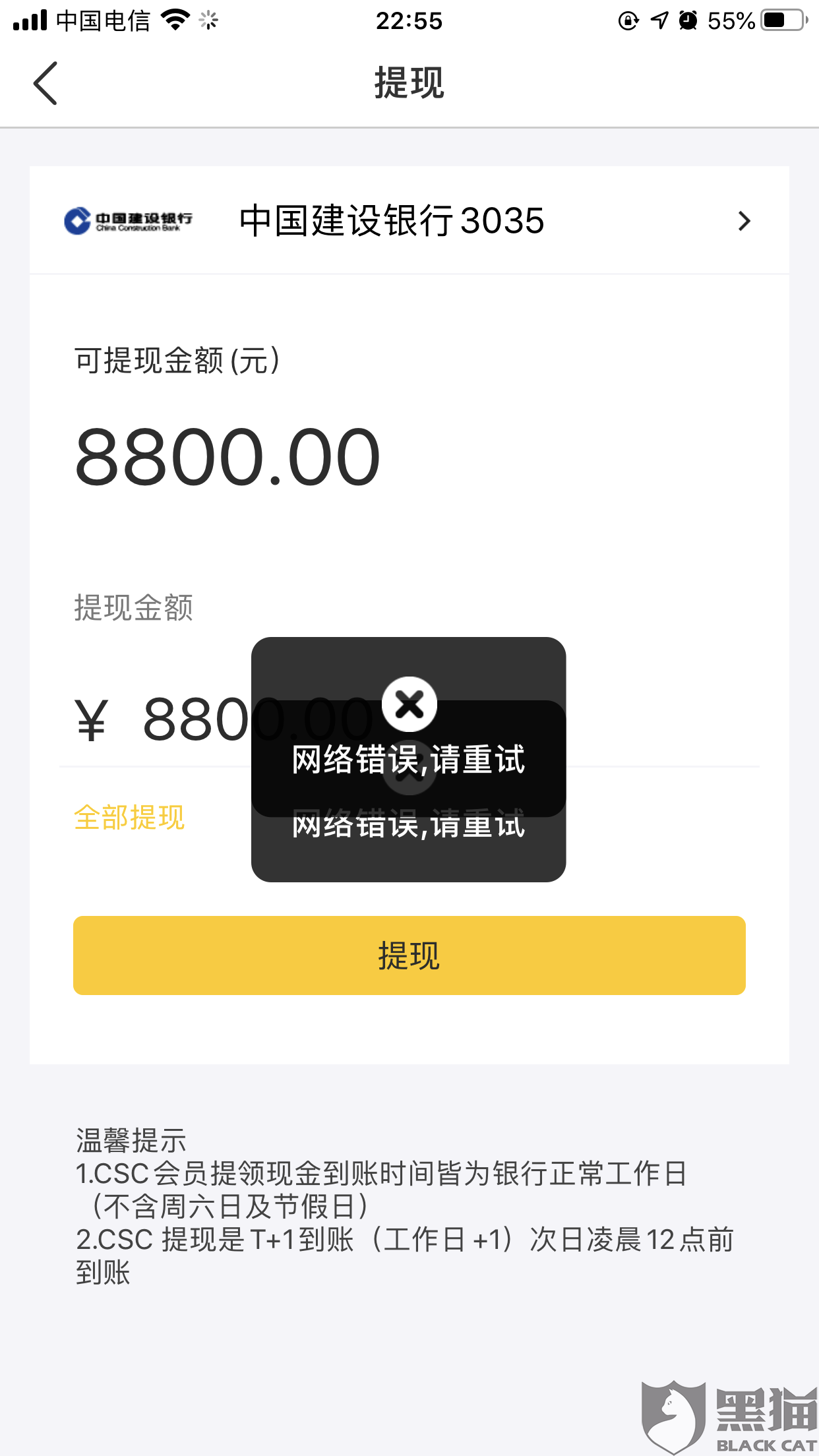Viewport: 819px width, 1456px height.
Task: Tap the yellow 提现 withdraw button
Action: coord(409,956)
